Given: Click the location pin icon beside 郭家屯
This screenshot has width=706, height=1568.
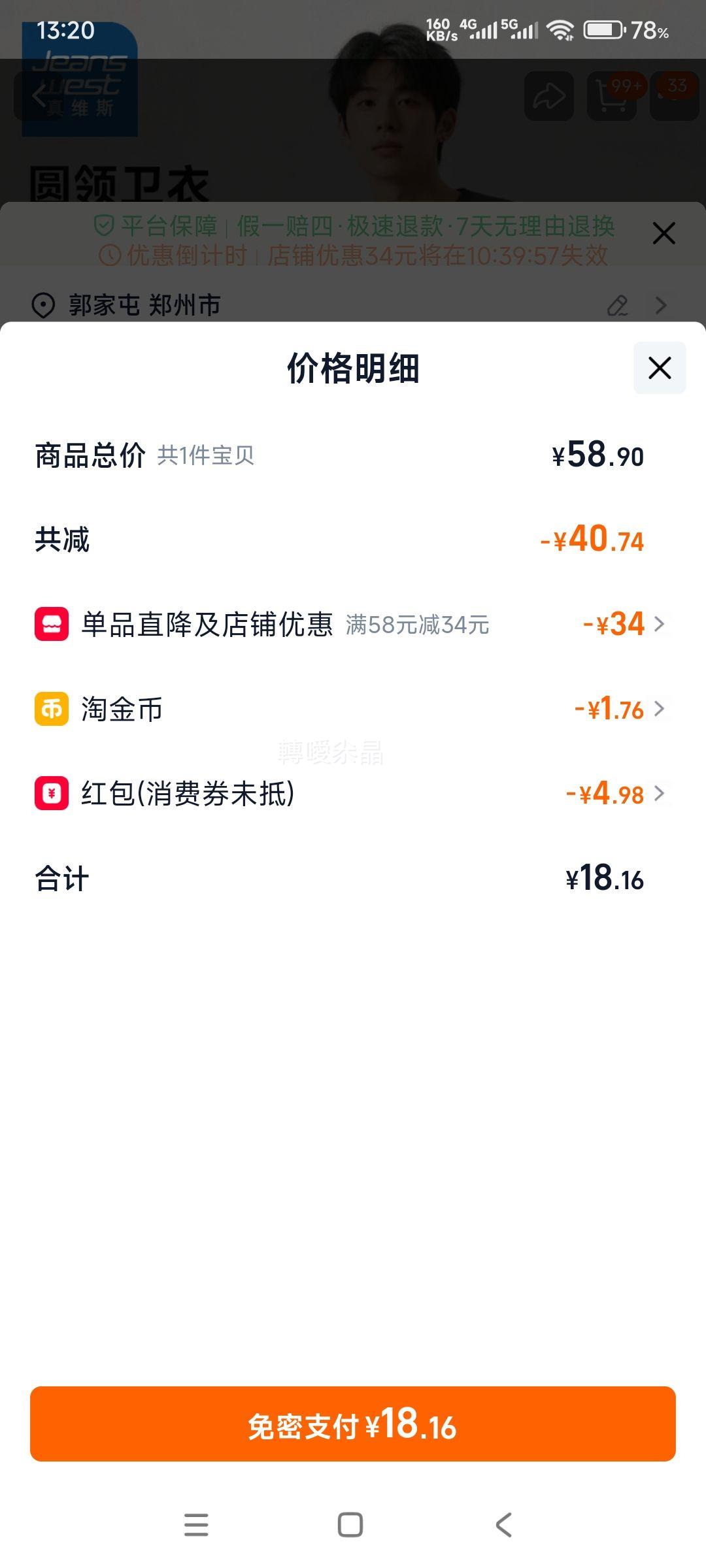Looking at the screenshot, I should pyautogui.click(x=43, y=304).
